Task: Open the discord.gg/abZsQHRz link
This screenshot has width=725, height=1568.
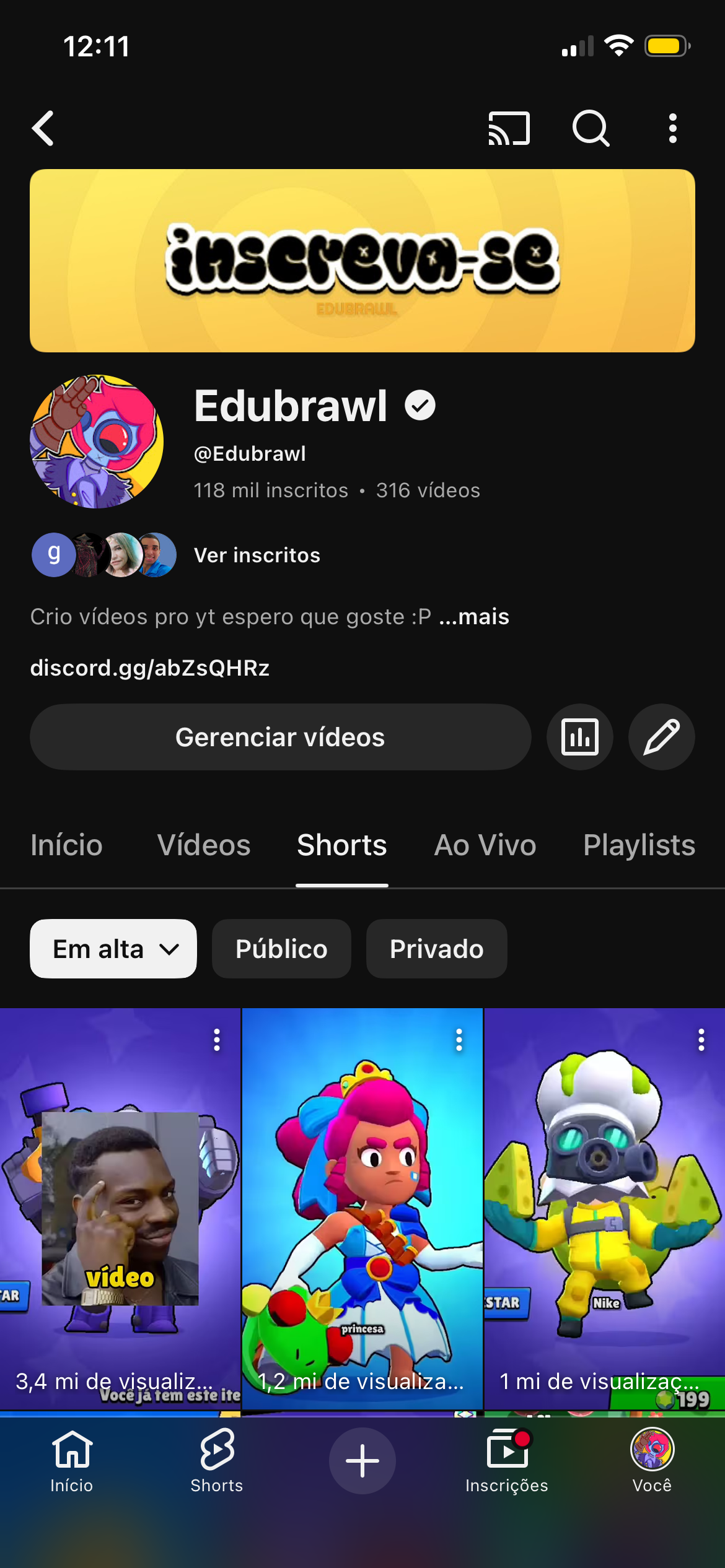Action: pos(150,668)
